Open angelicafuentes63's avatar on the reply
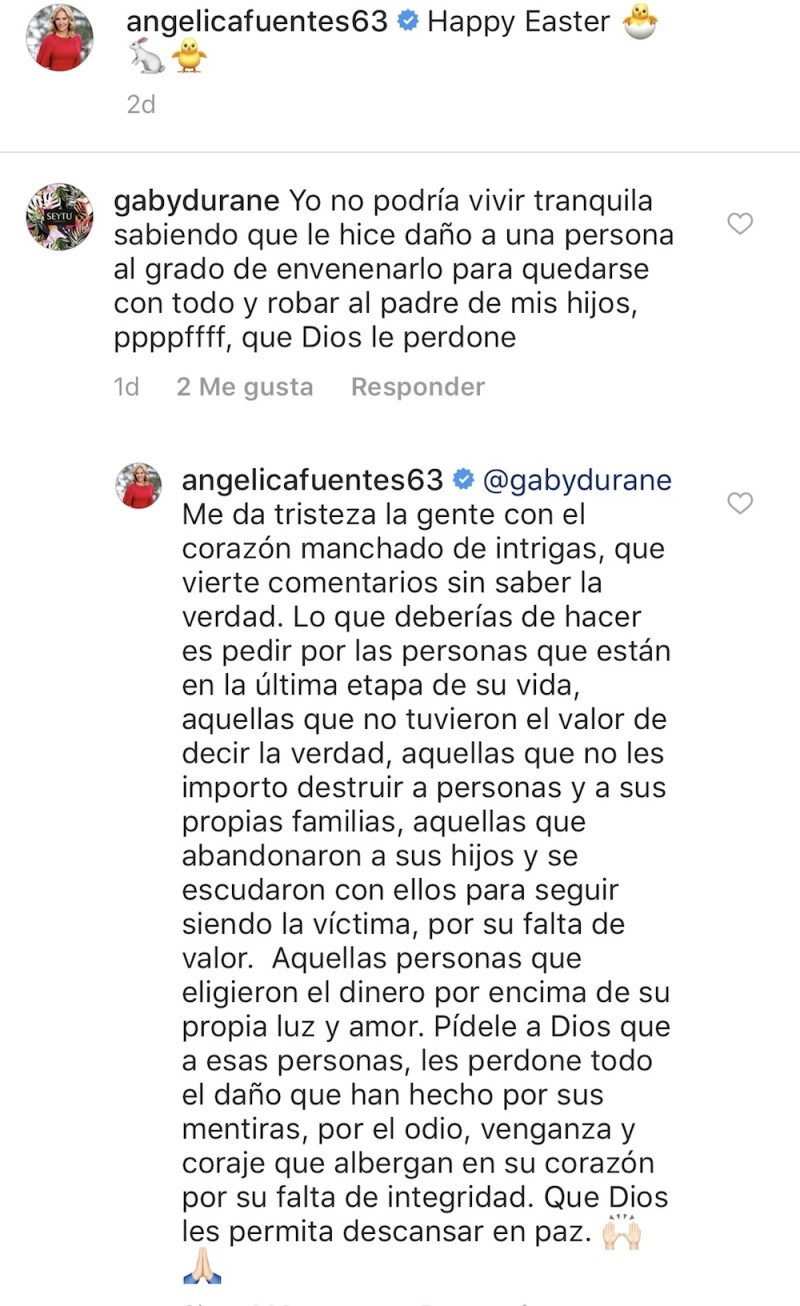This screenshot has width=800, height=1306. pyautogui.click(x=139, y=486)
